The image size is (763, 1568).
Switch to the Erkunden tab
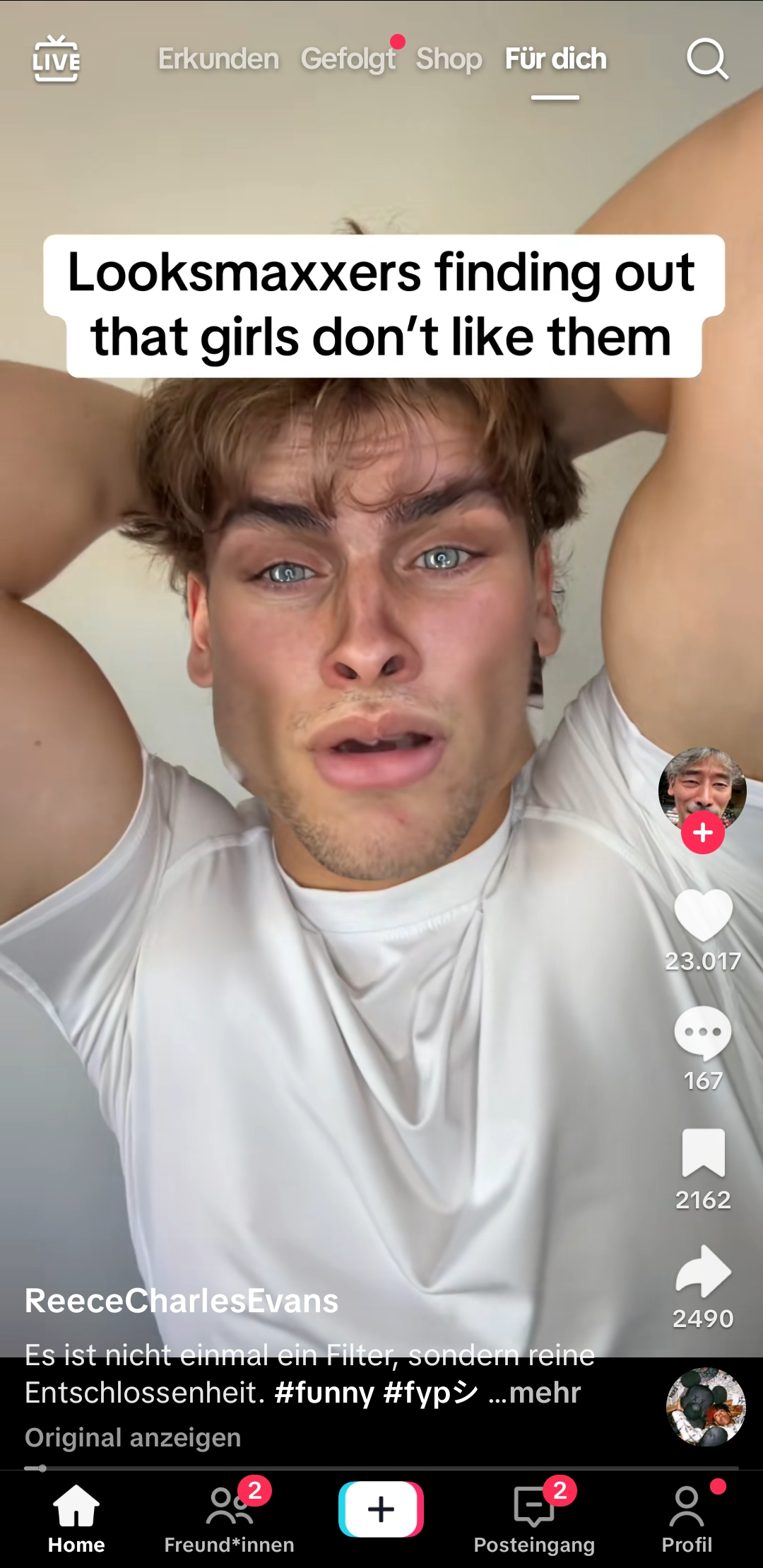coord(218,59)
